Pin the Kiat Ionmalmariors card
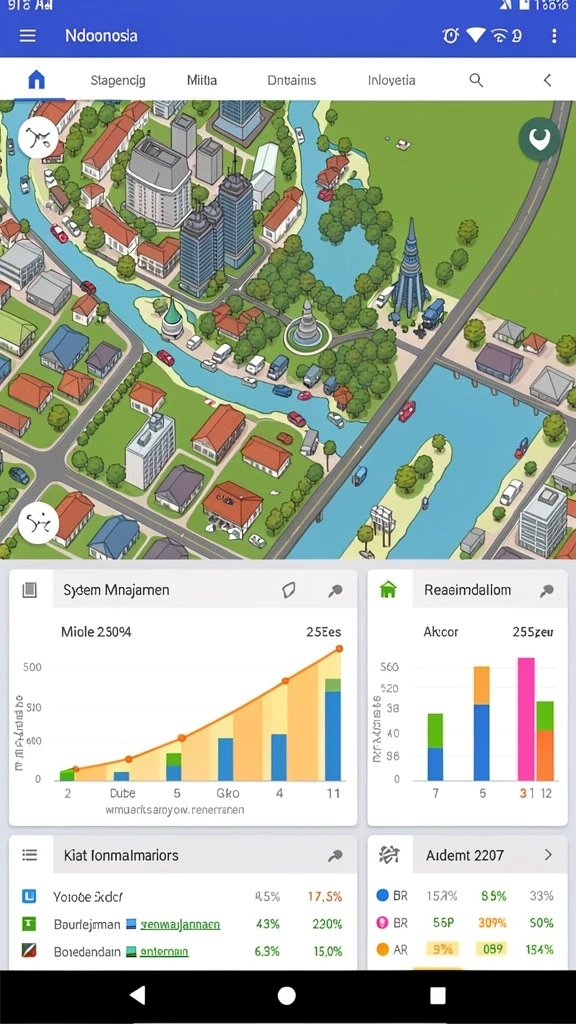576x1024 pixels. (x=335, y=856)
